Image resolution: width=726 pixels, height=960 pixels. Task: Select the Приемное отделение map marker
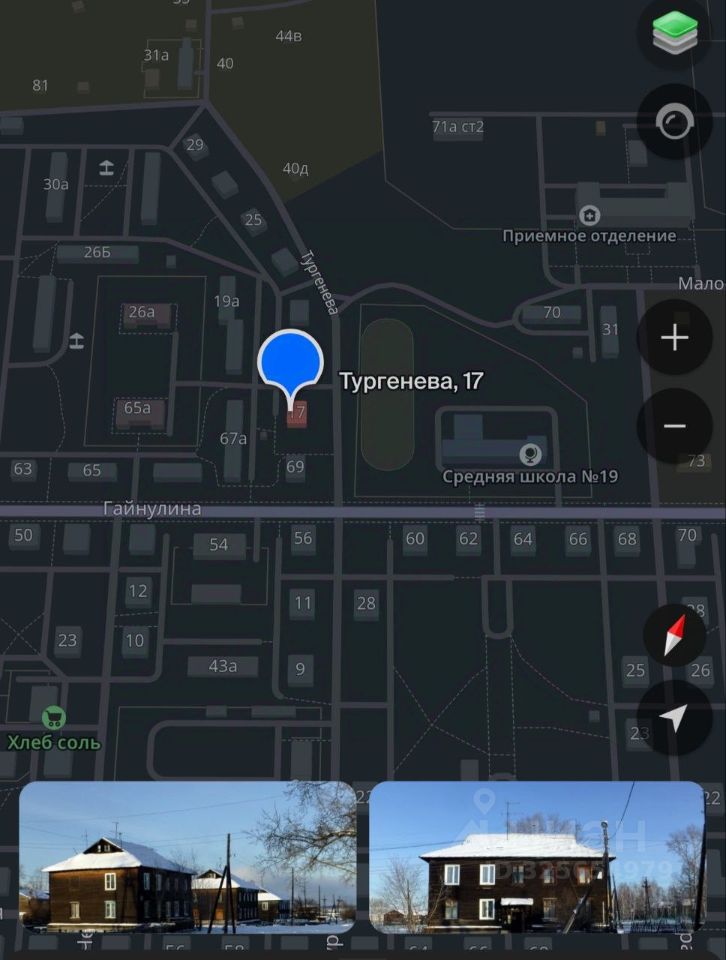[591, 215]
